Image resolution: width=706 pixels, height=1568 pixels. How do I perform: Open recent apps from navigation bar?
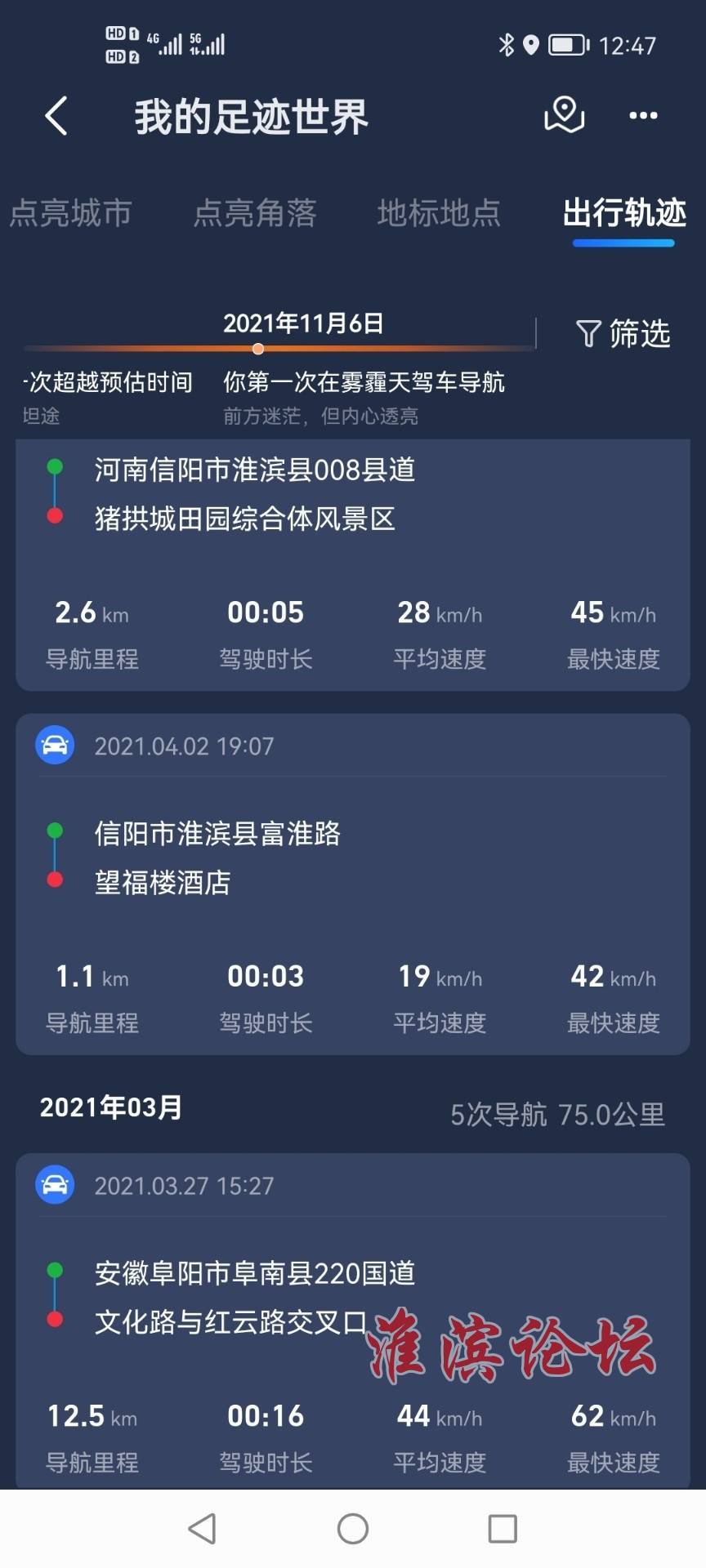[503, 1528]
